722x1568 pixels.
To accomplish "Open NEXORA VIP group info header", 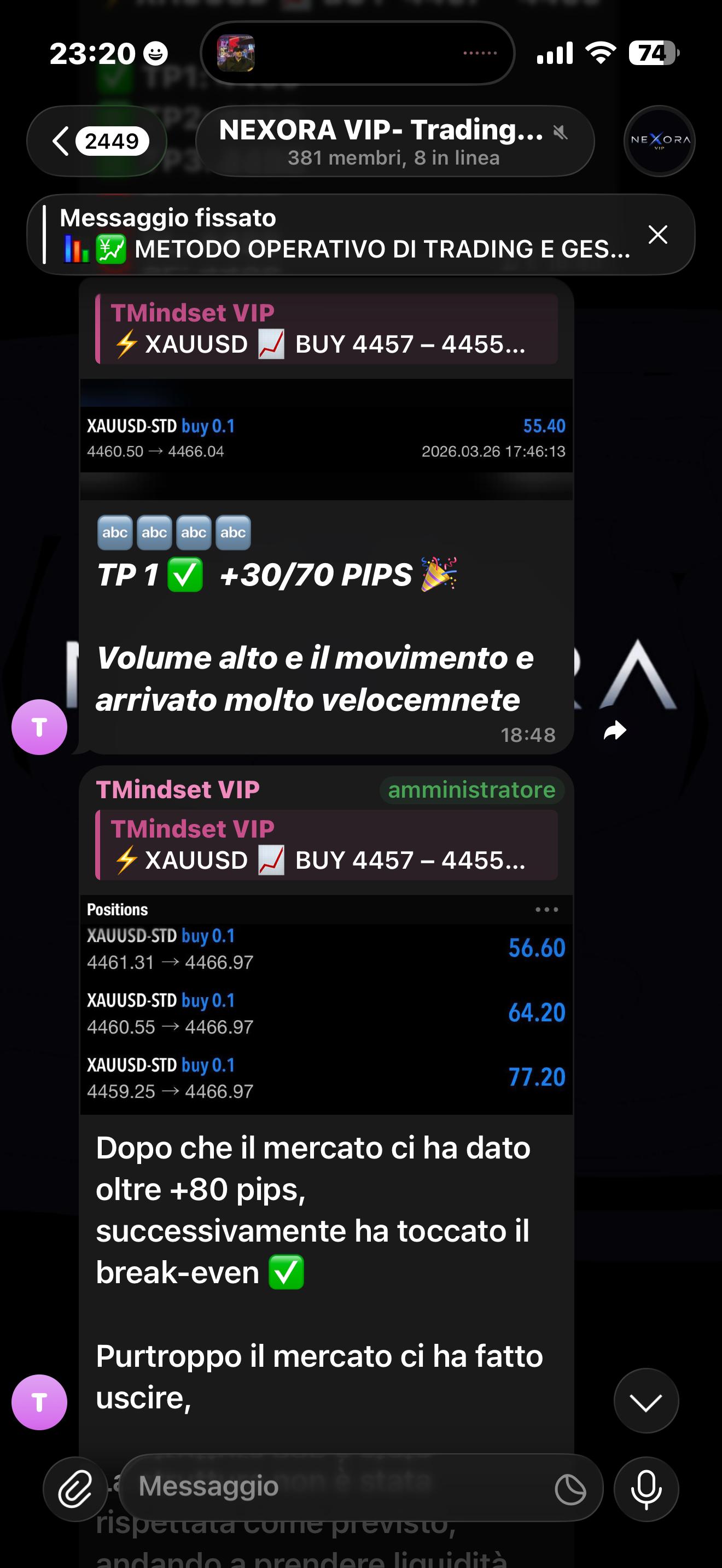I will 394,141.
